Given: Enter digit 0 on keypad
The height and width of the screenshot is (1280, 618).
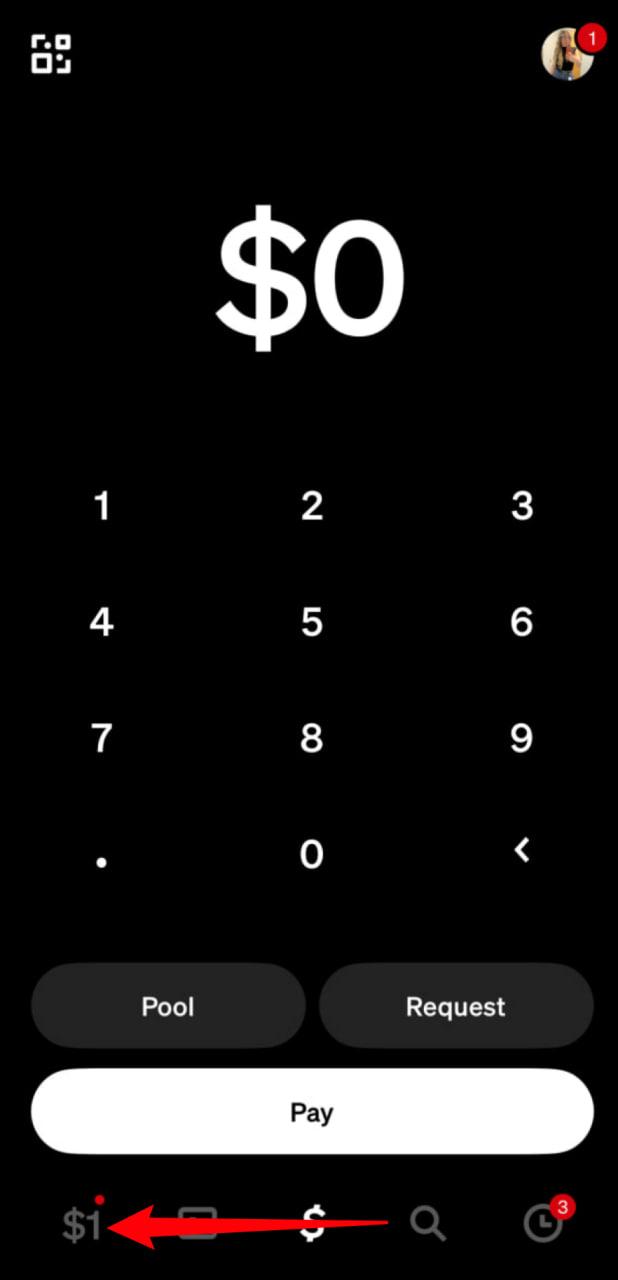Looking at the screenshot, I should pos(312,855).
